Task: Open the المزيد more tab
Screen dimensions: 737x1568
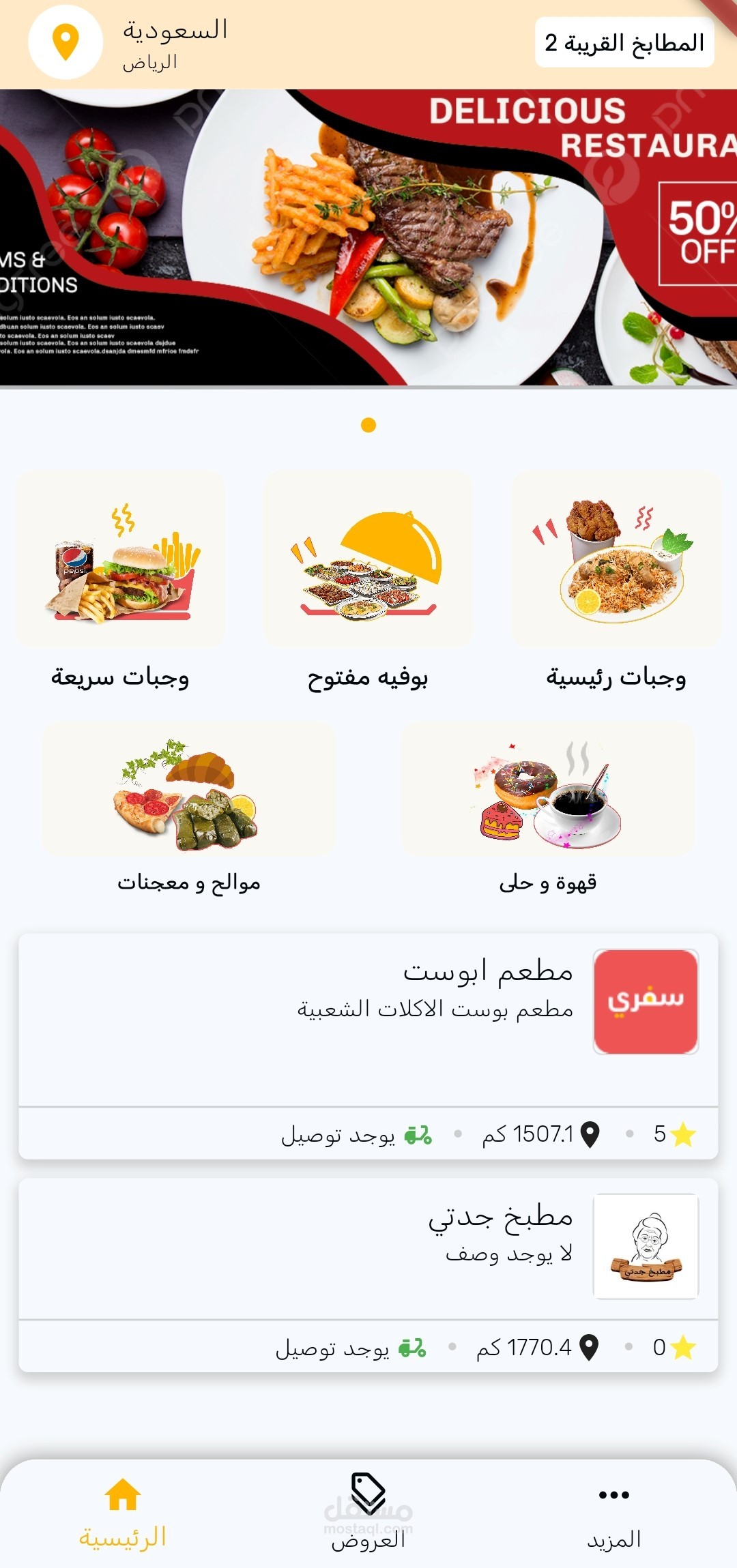Action: point(614,1511)
